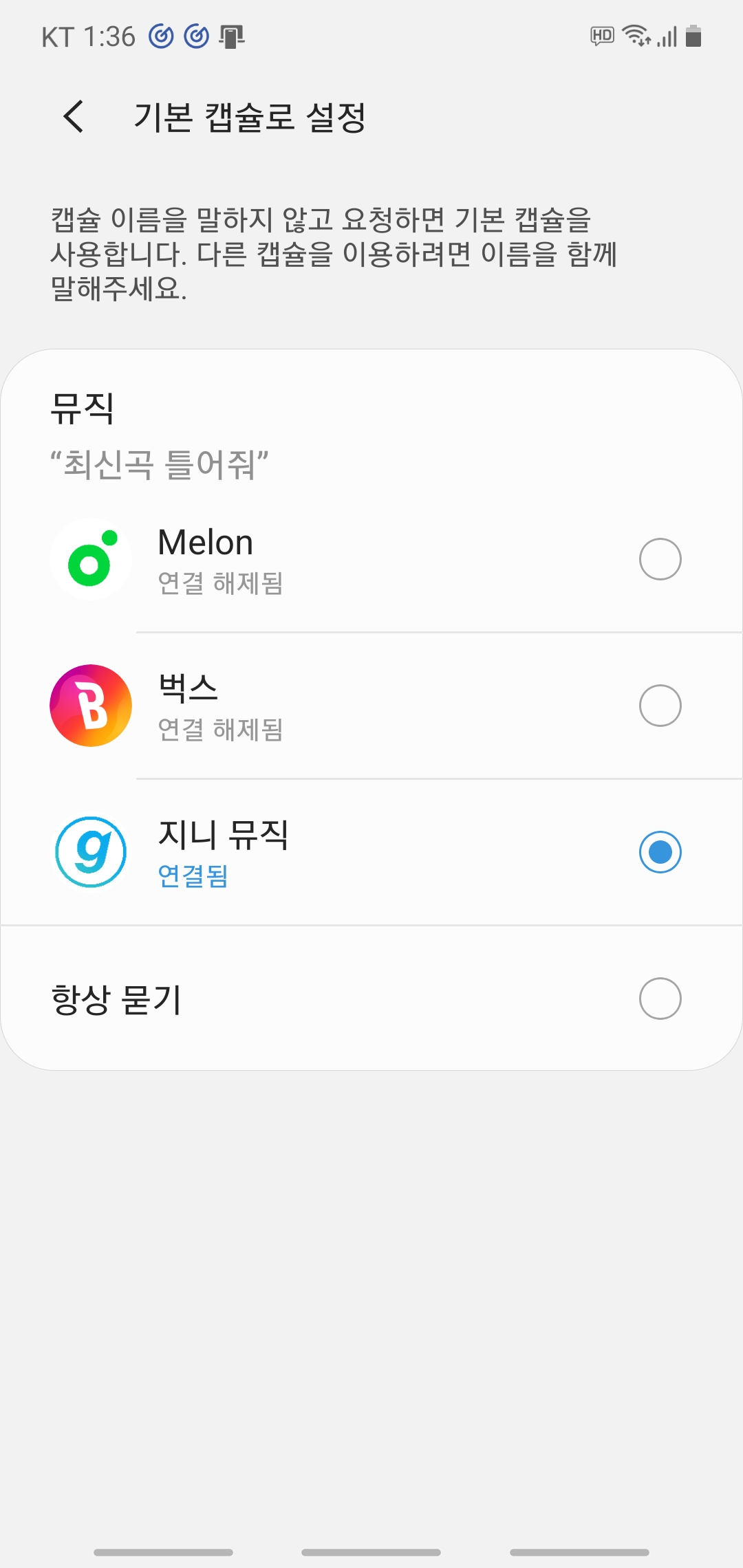Go back from default capsule settings
743x1568 pixels.
click(x=74, y=116)
